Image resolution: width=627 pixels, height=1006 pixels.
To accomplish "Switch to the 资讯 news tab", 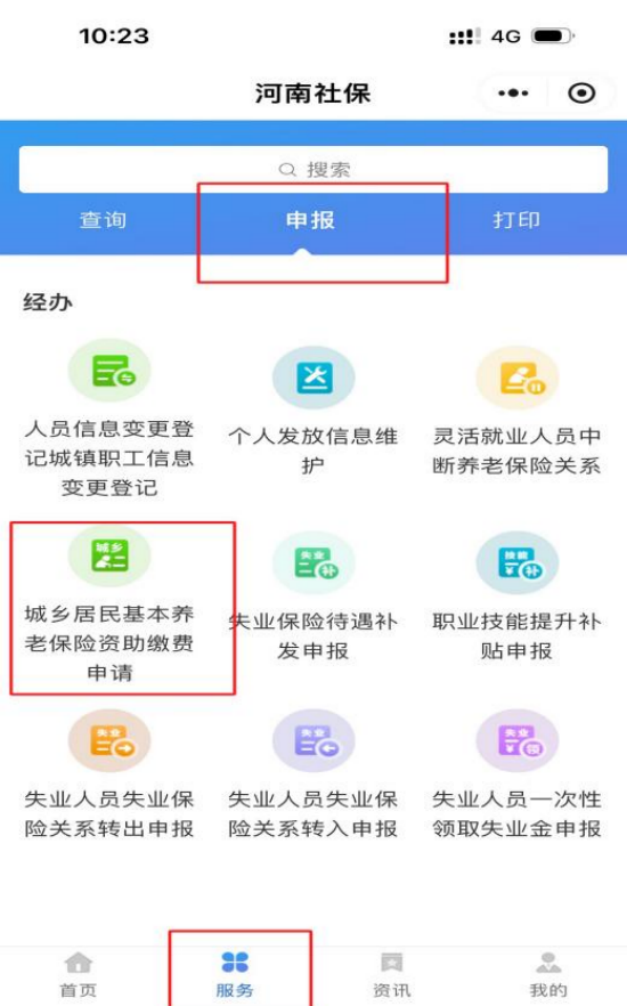I will tap(391, 974).
